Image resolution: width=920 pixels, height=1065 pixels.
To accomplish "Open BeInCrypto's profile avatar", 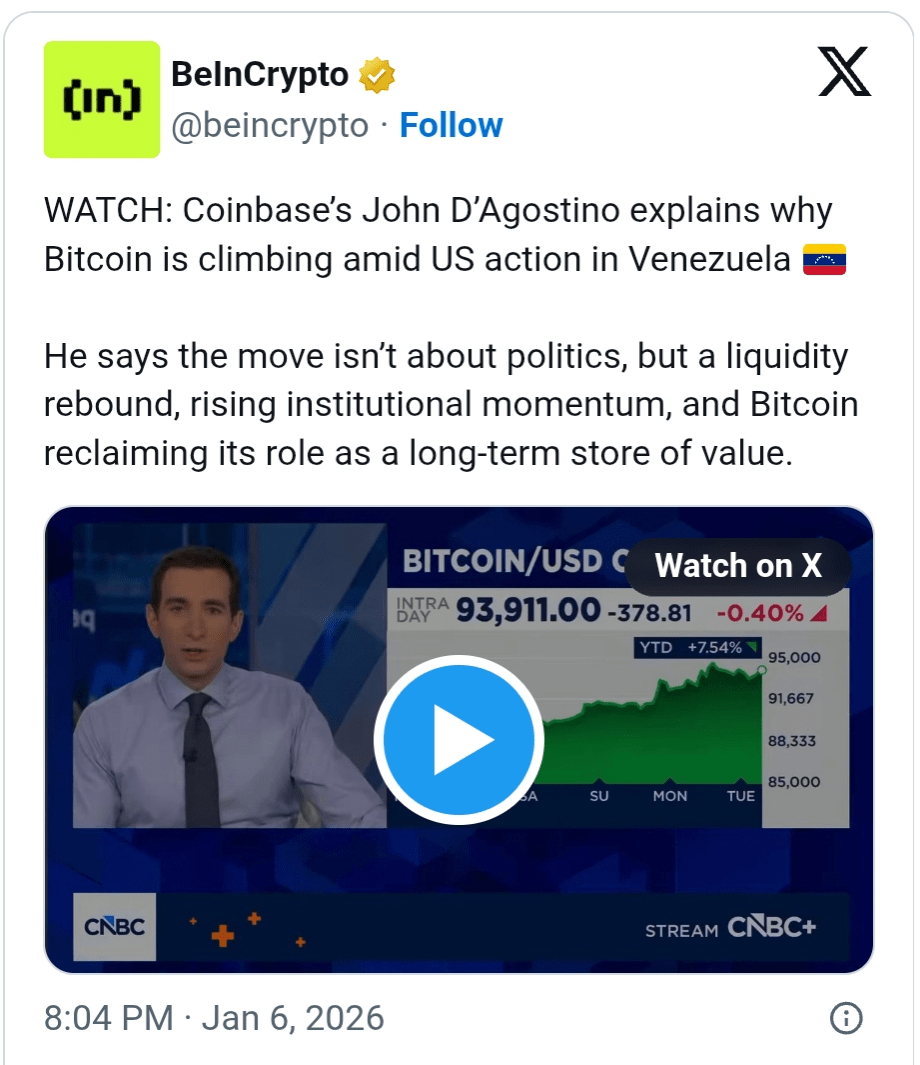I will coord(102,100).
